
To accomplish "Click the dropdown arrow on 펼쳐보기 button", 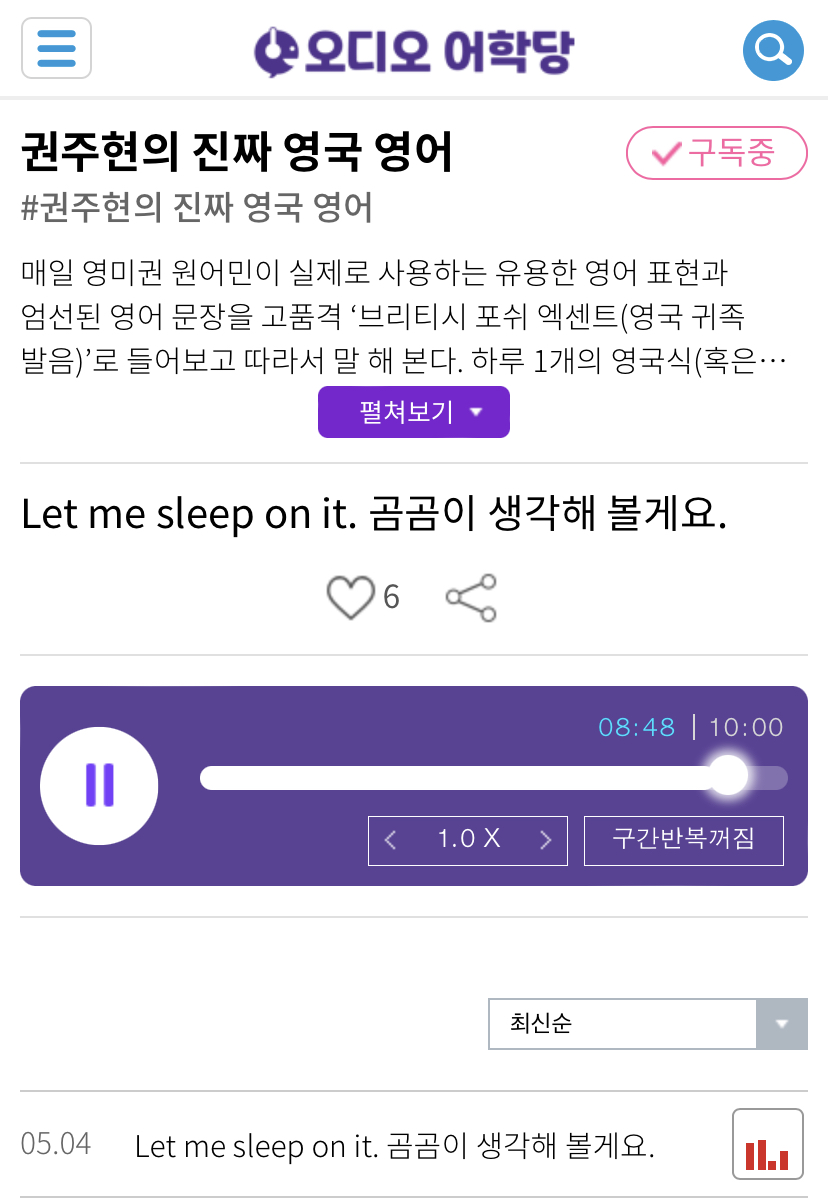I will [475, 411].
